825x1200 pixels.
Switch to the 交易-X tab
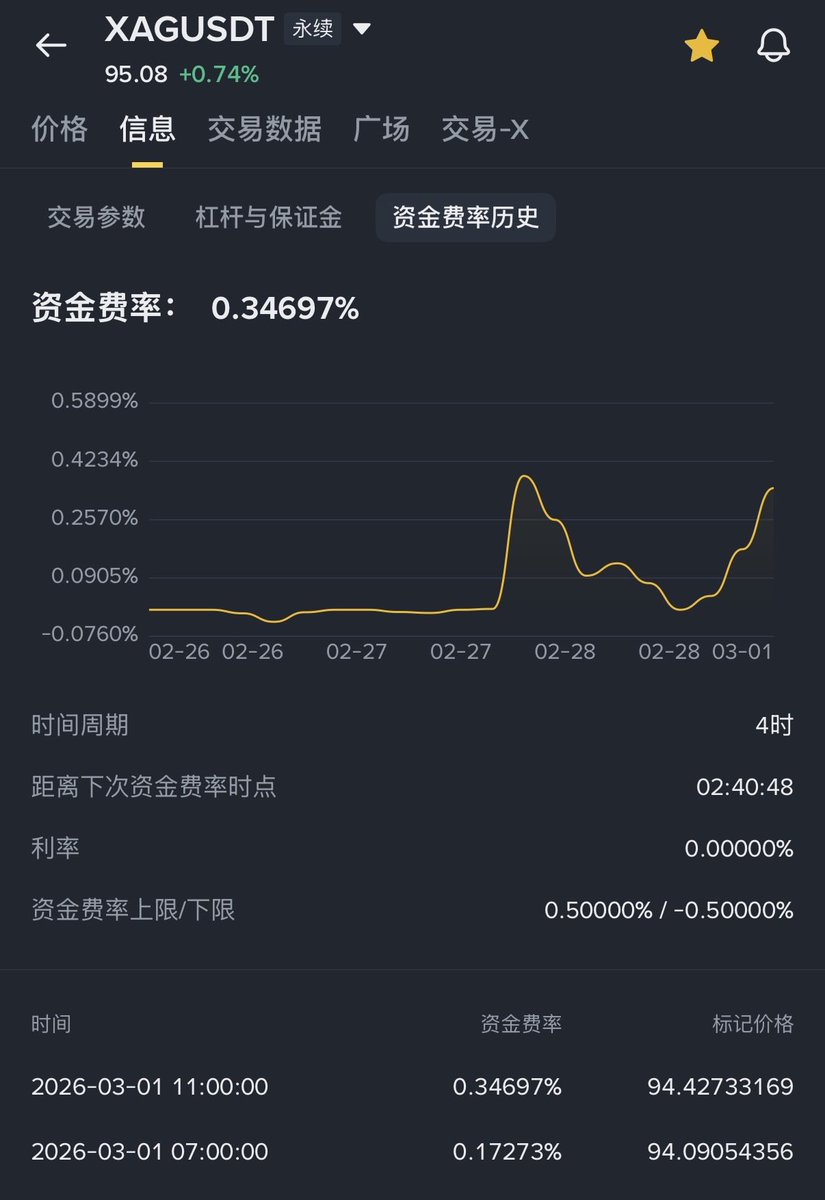[485, 129]
